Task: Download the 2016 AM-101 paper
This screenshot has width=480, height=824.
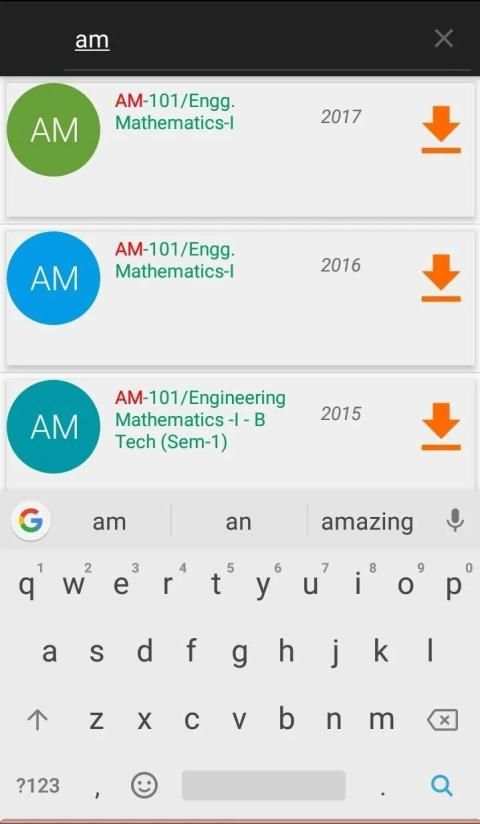Action: tap(441, 279)
